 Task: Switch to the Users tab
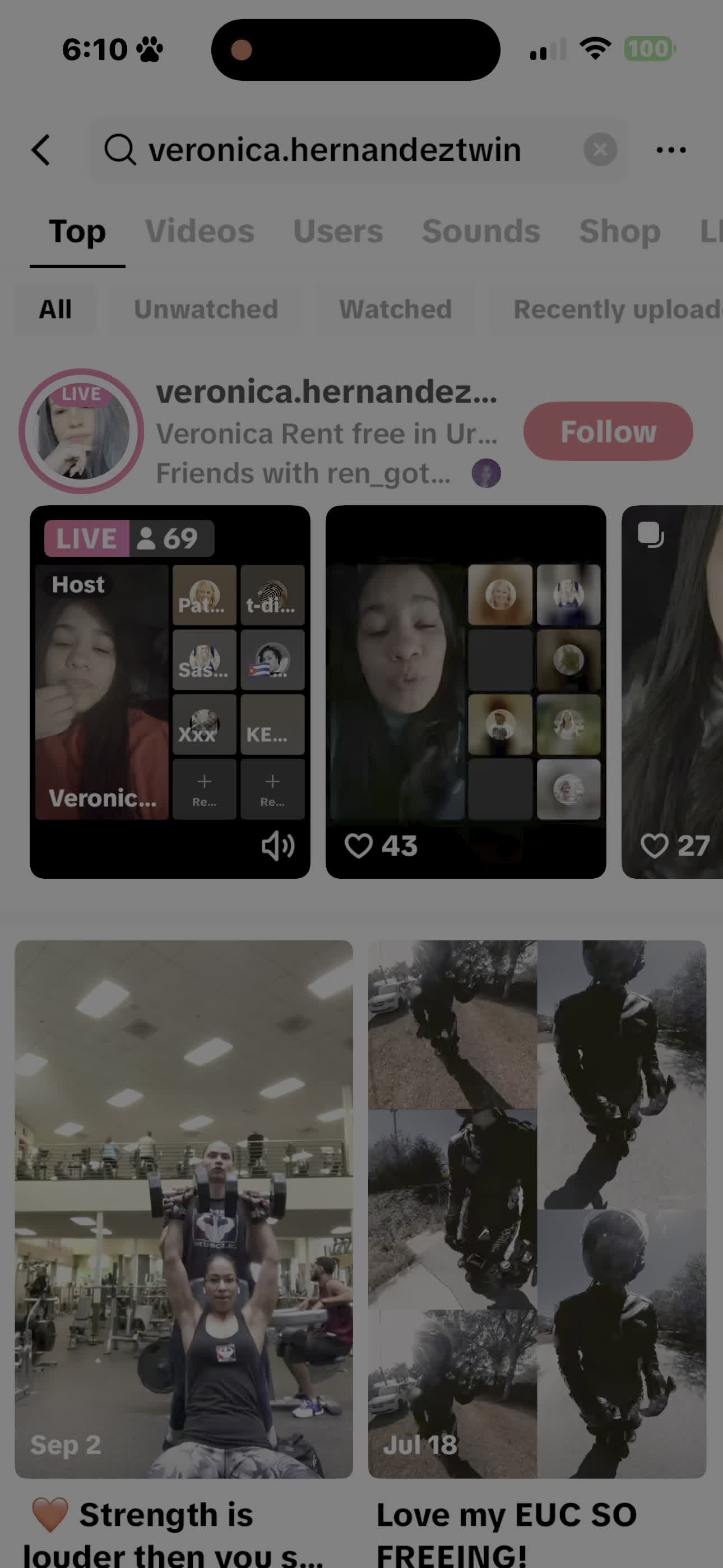(x=338, y=231)
